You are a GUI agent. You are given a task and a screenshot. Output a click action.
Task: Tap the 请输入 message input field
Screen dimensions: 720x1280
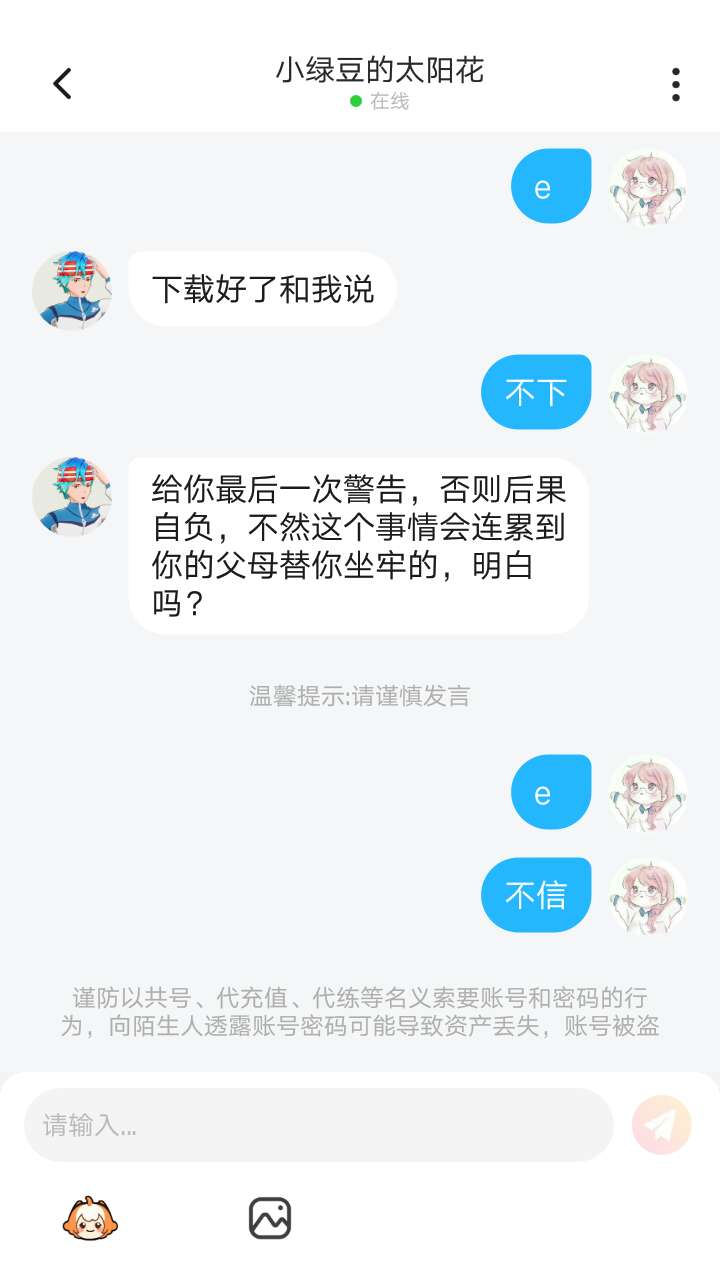coord(318,1125)
